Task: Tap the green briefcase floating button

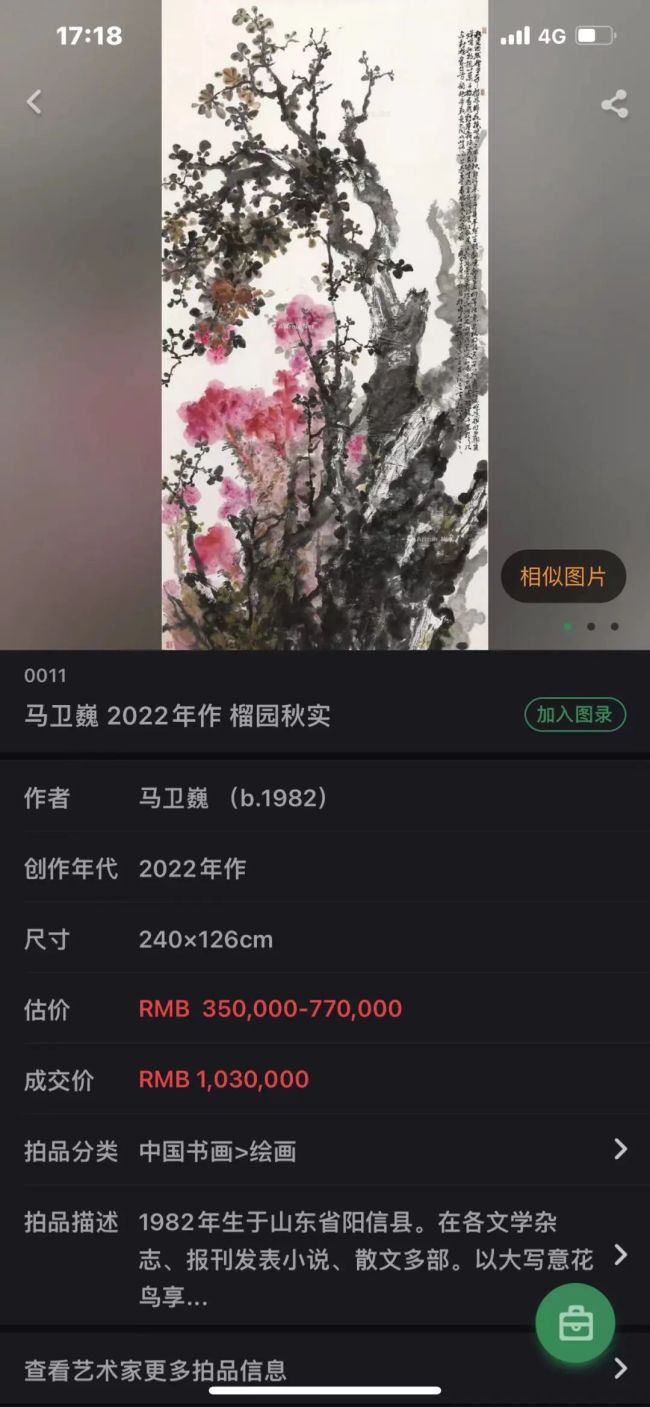Action: pos(575,1323)
